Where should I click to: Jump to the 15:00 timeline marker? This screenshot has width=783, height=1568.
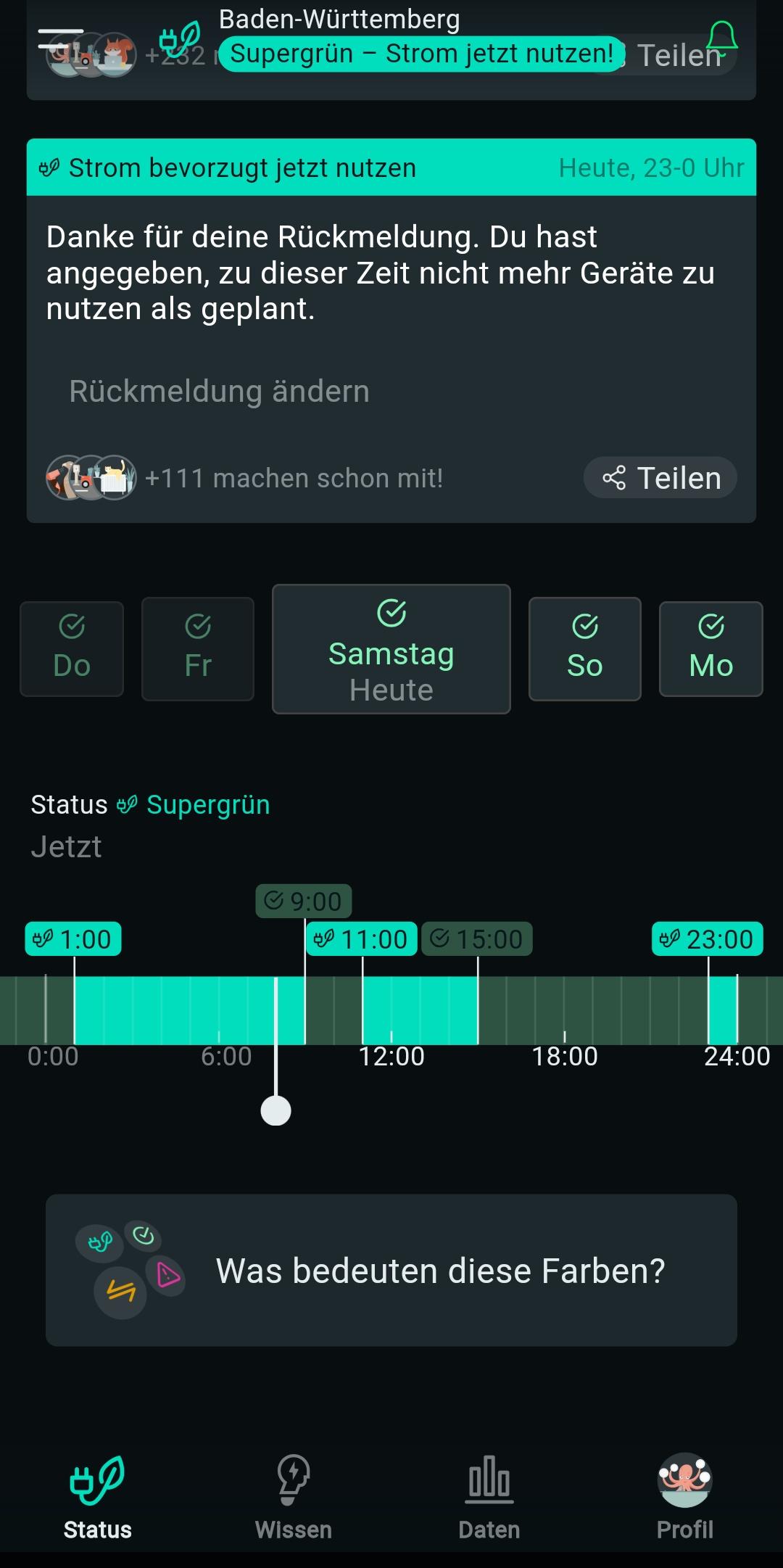point(477,939)
